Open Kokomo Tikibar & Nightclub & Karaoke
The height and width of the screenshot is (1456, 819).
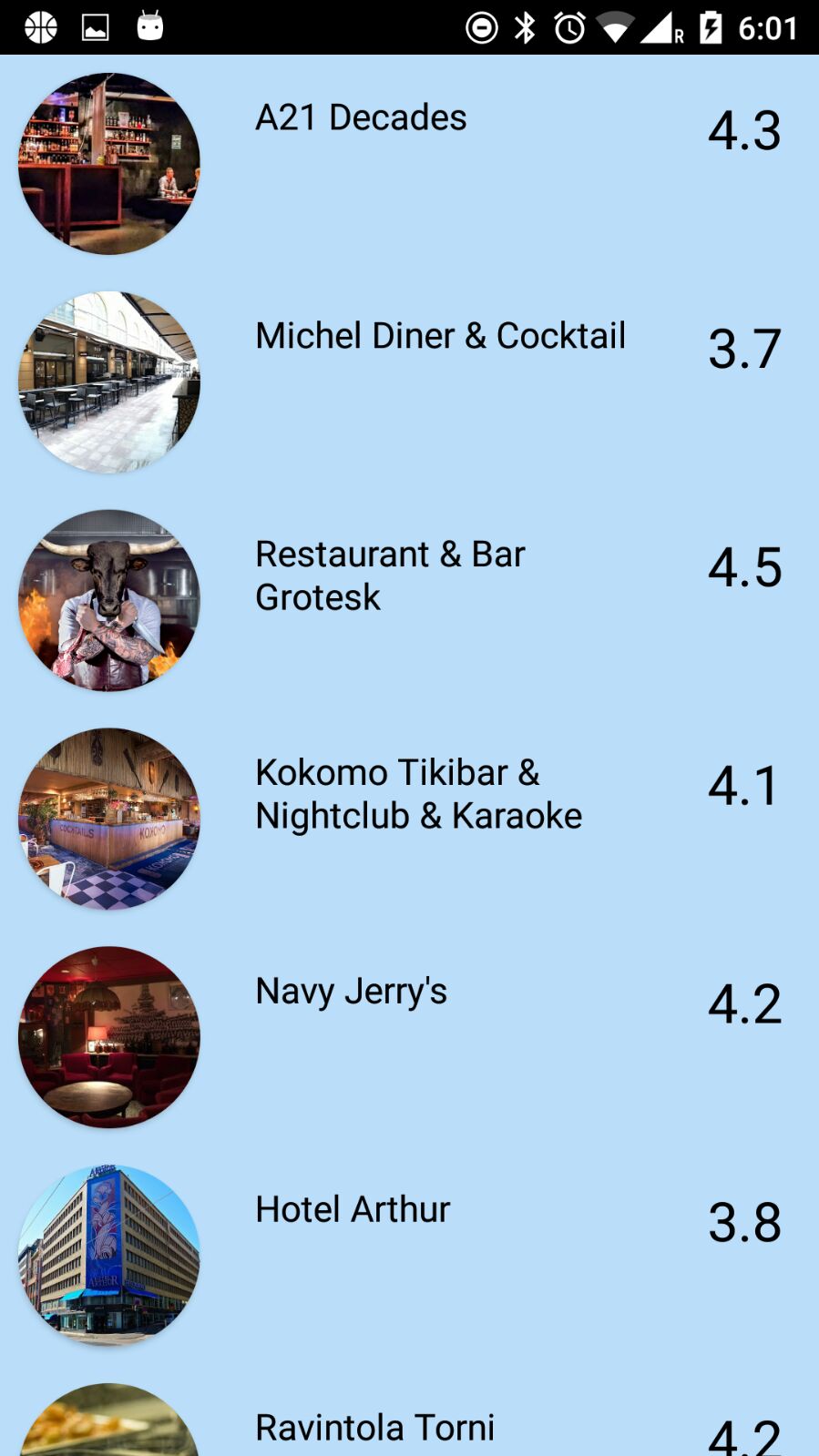(418, 794)
